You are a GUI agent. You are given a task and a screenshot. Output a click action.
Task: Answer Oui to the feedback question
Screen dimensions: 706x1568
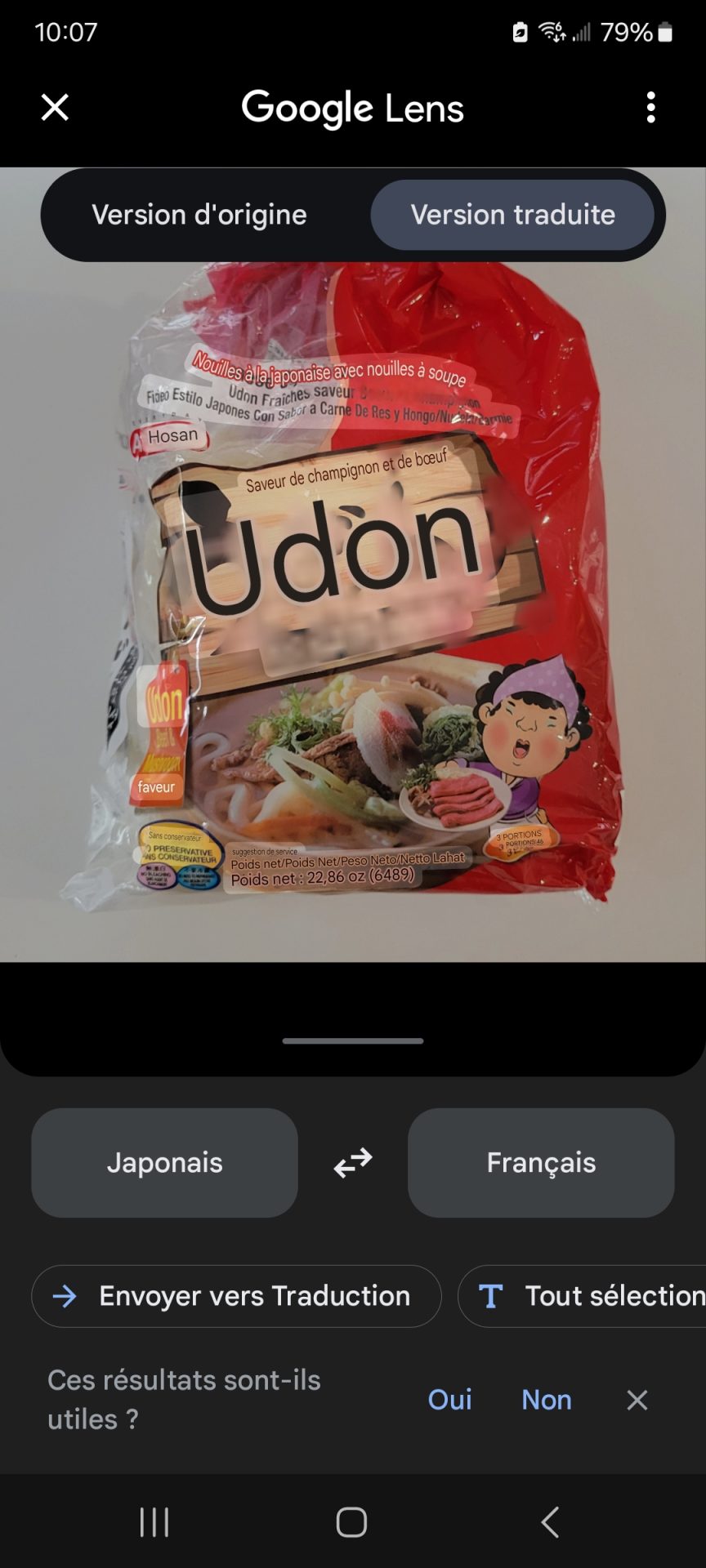pos(449,1400)
